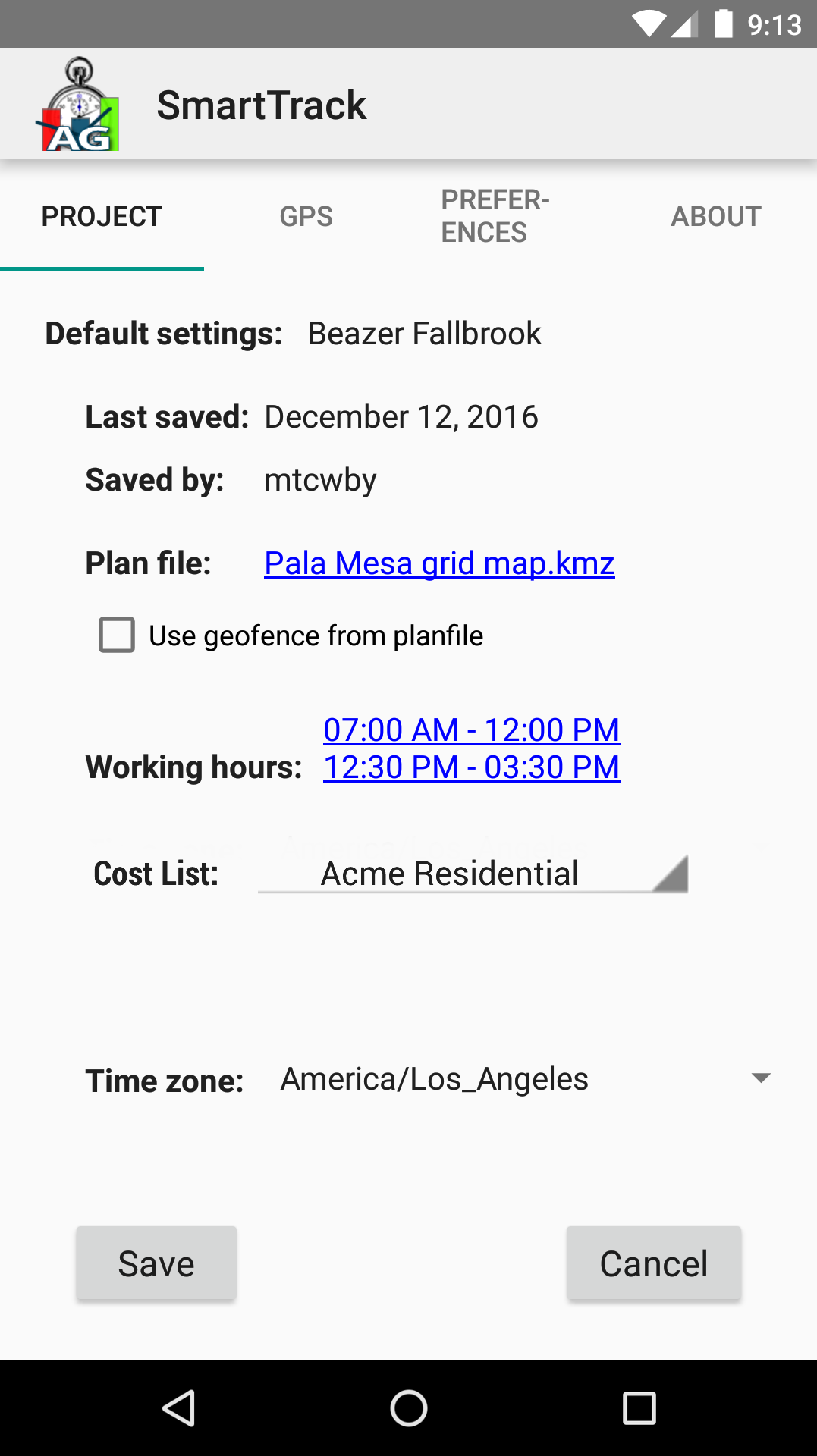Tap the battery indicator icon
This screenshot has height=1456, width=817.
point(722,24)
